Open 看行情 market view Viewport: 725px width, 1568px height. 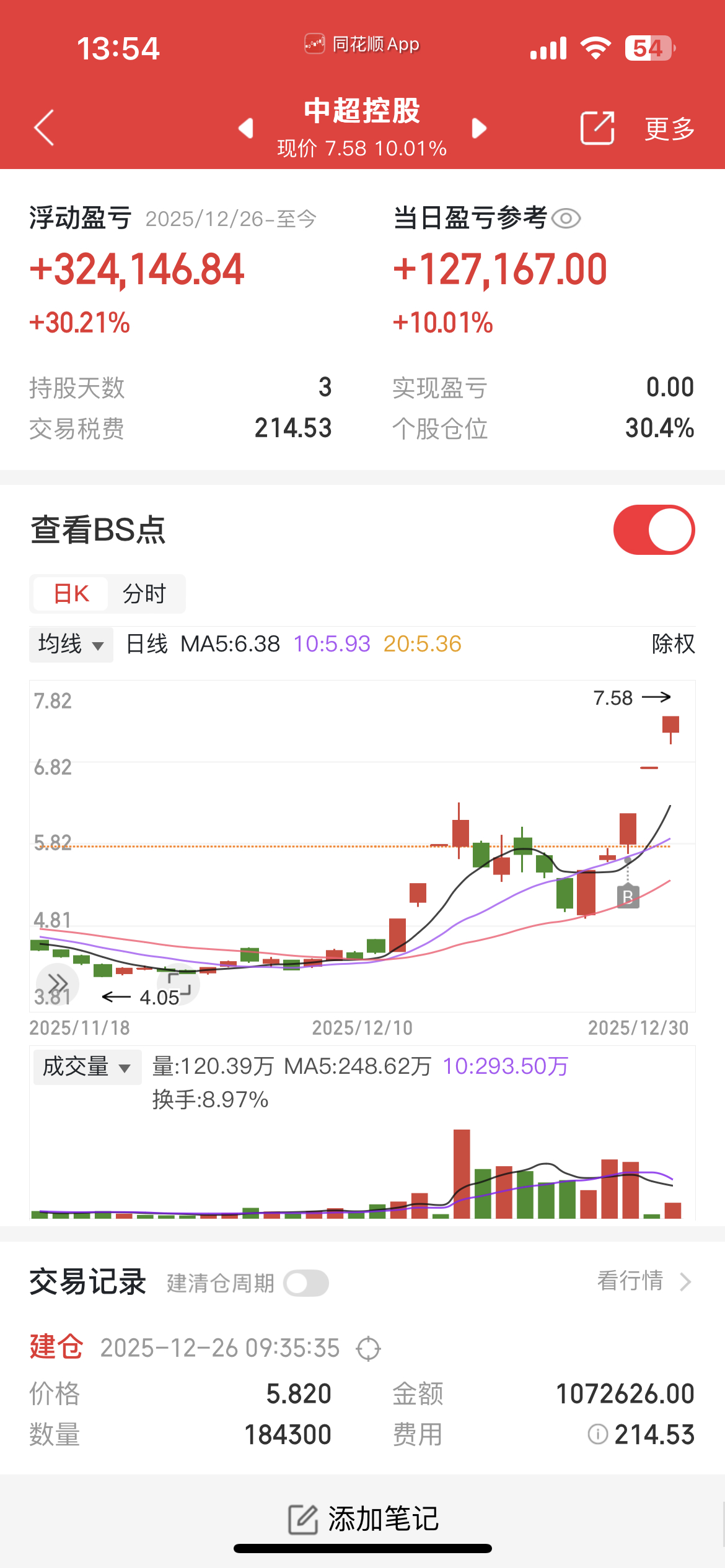coord(643,1281)
